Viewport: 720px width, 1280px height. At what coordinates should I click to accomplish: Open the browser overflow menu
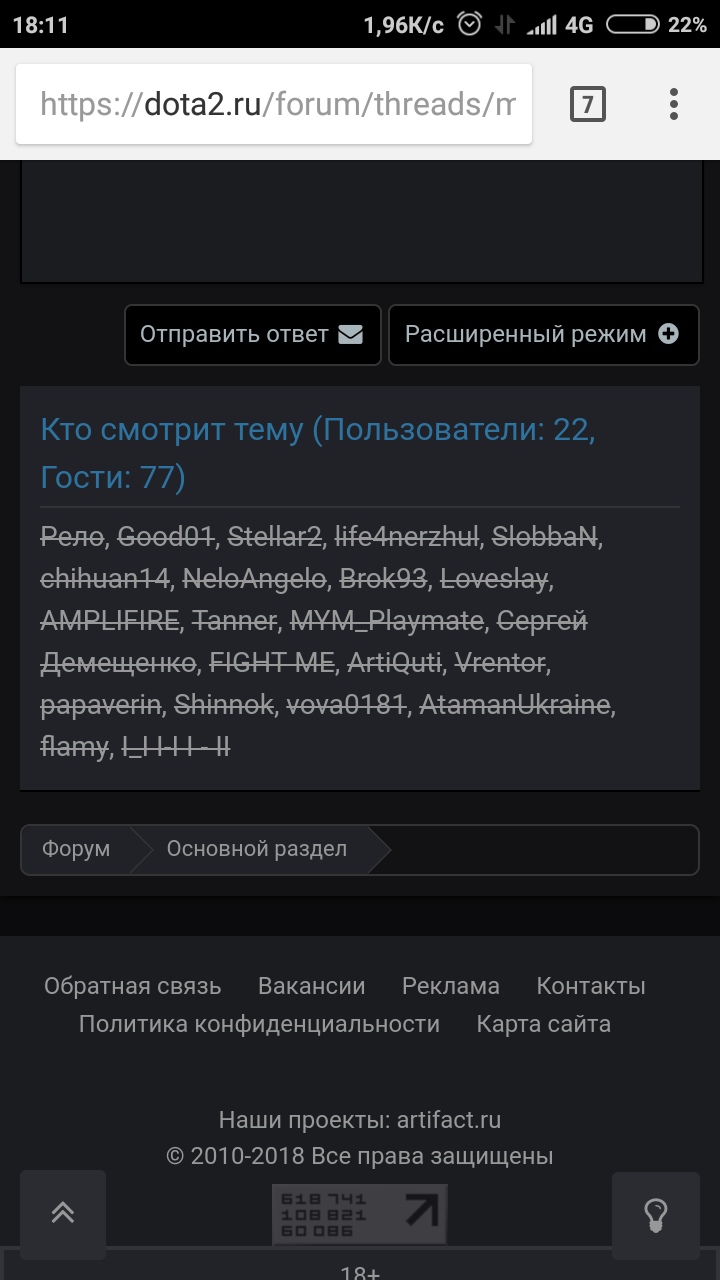(x=673, y=104)
